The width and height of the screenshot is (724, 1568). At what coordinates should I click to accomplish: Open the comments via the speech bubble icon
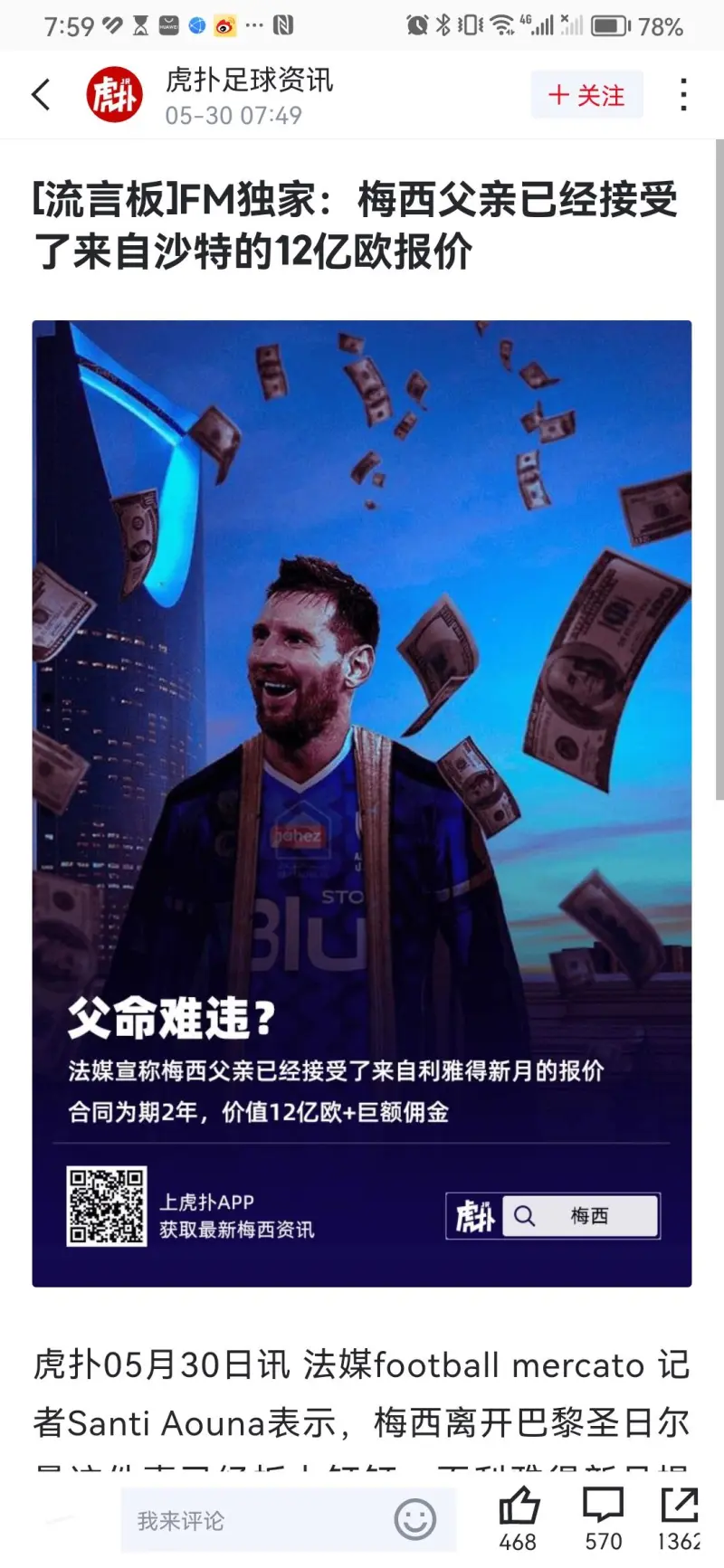coord(603,1507)
